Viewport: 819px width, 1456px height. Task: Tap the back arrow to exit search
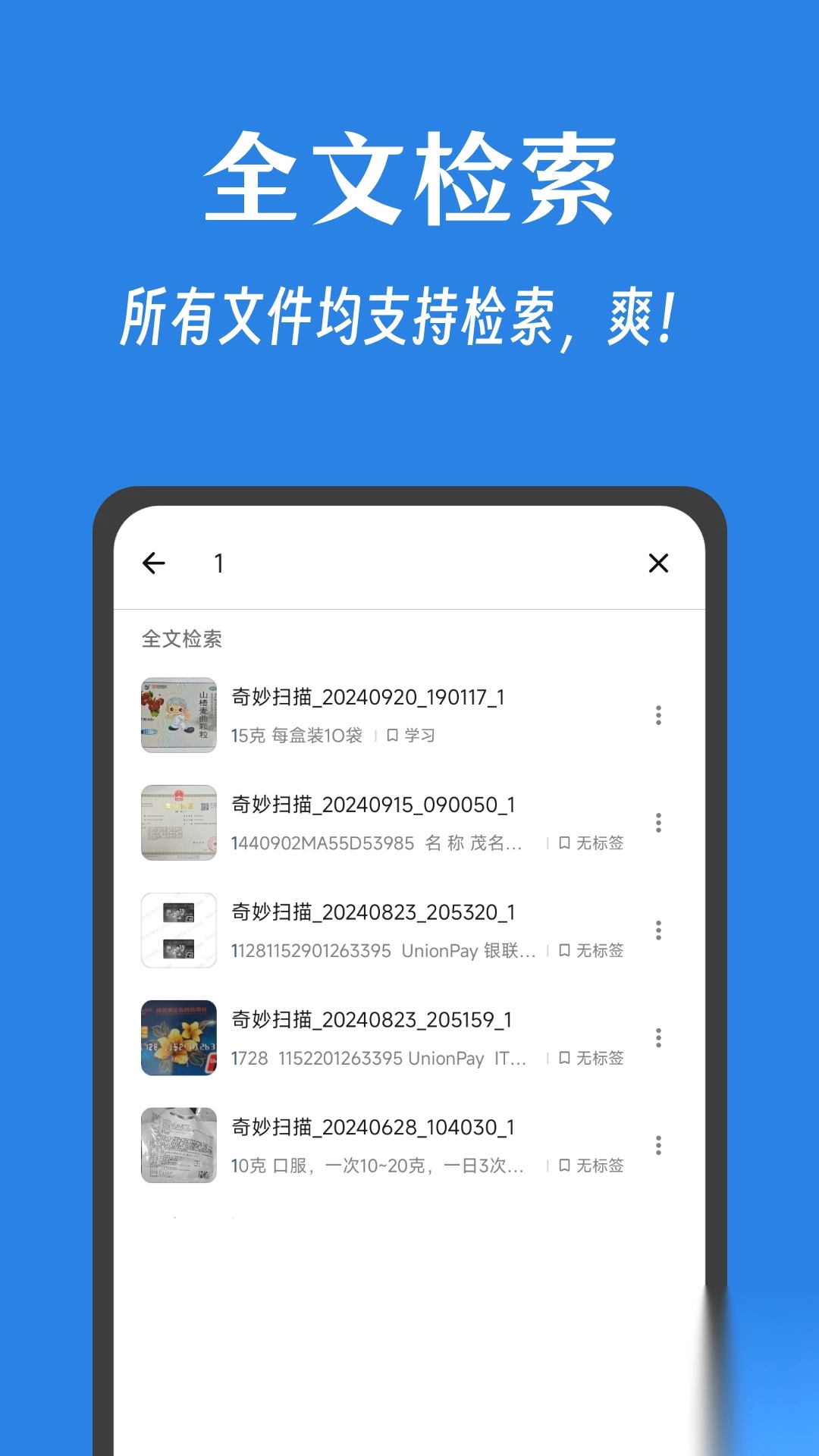pyautogui.click(x=154, y=563)
